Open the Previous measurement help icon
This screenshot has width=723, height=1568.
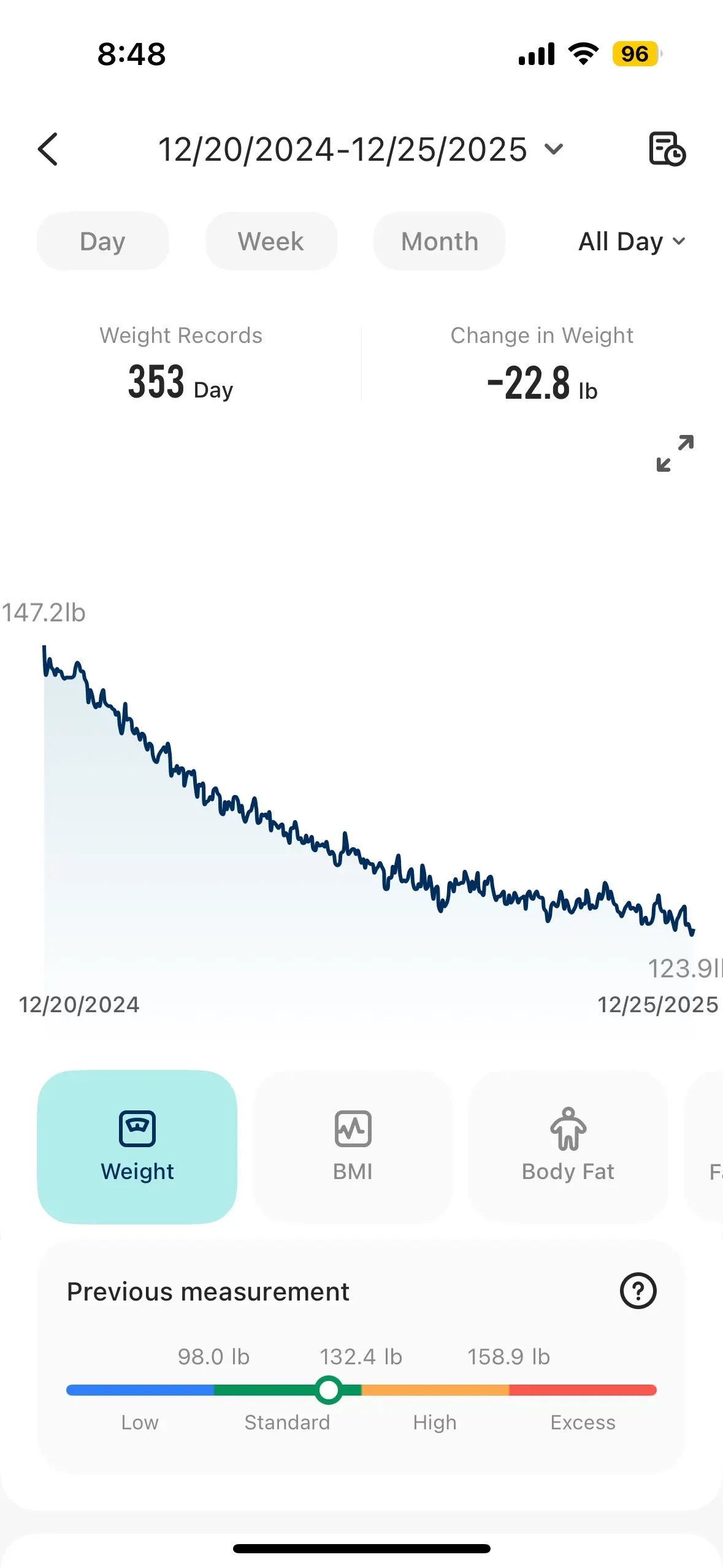pyautogui.click(x=638, y=1291)
